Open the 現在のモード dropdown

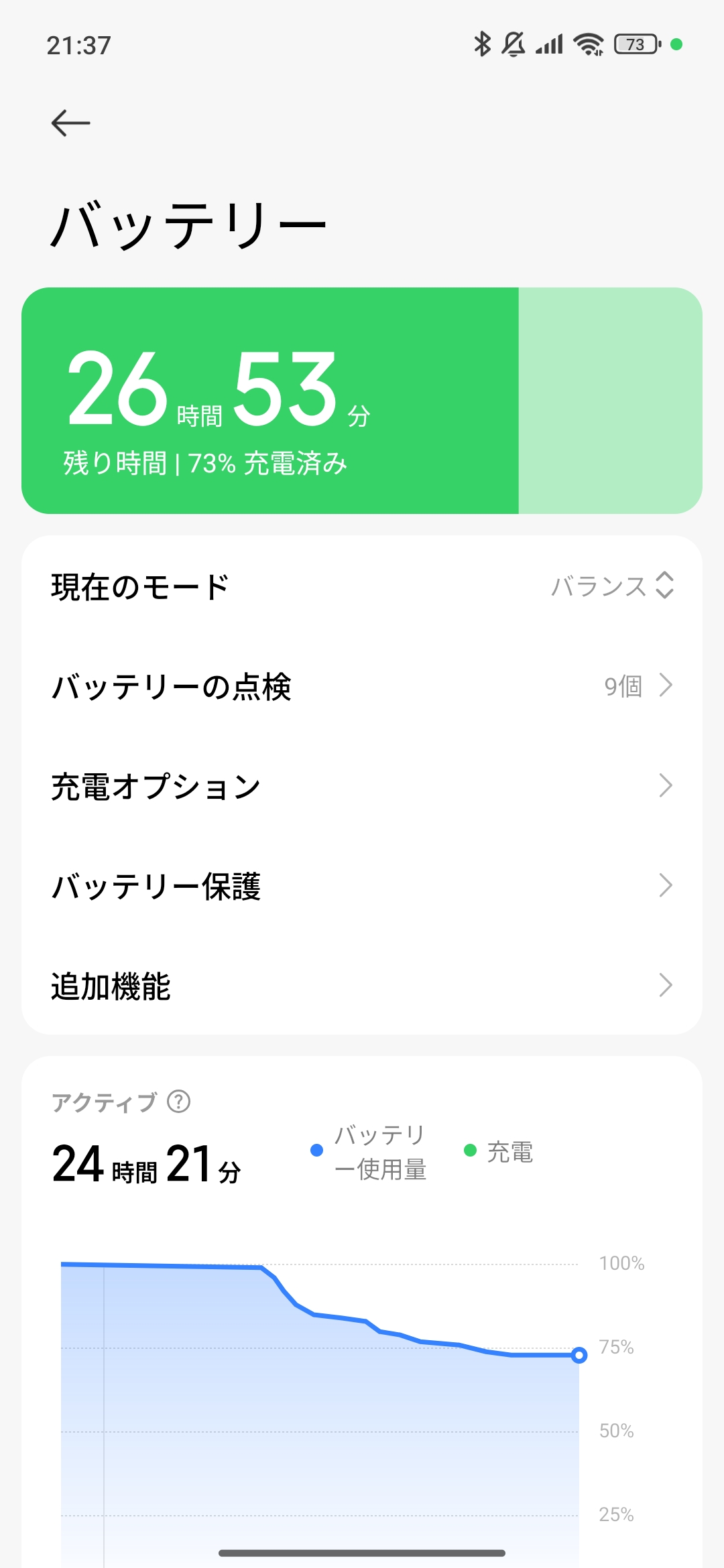click(x=611, y=586)
